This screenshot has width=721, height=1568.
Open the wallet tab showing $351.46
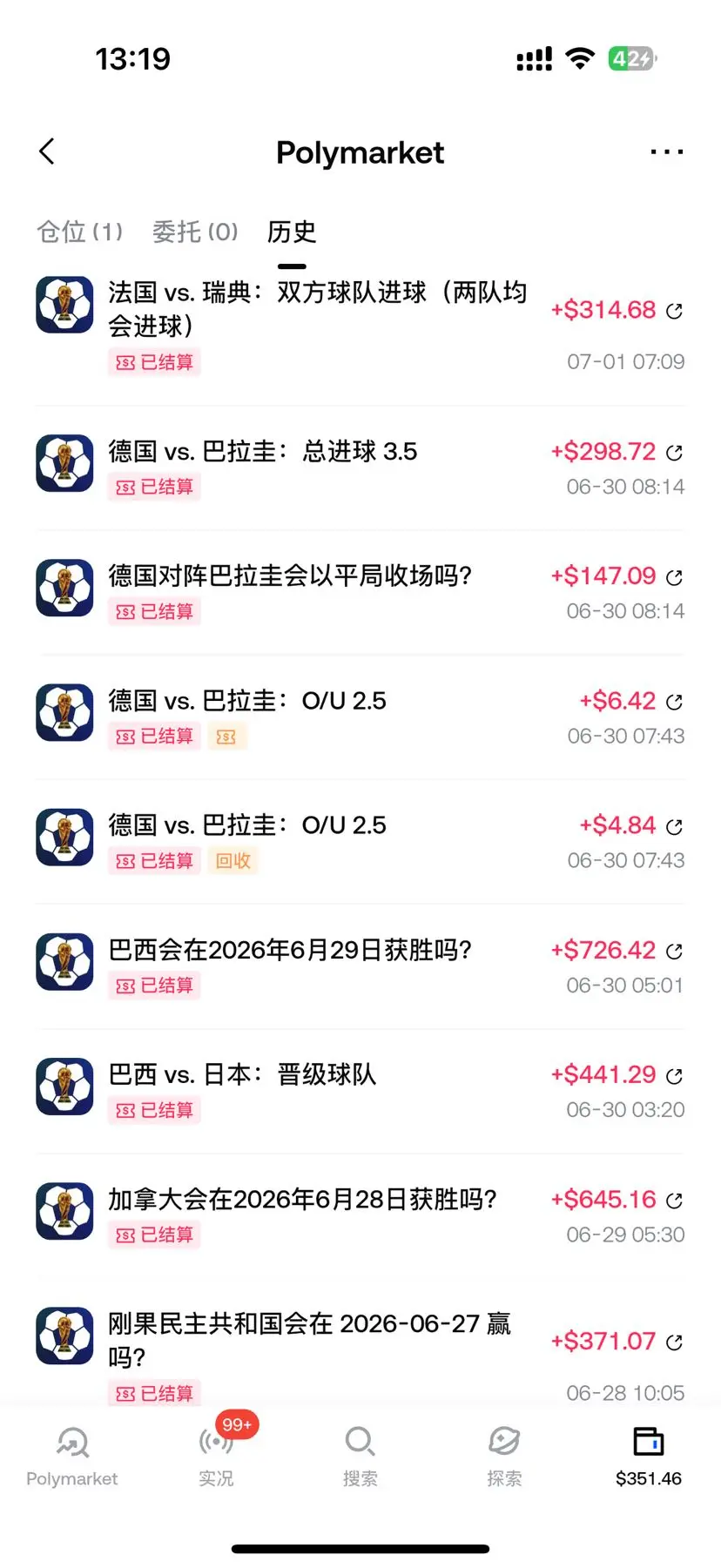point(648,1457)
